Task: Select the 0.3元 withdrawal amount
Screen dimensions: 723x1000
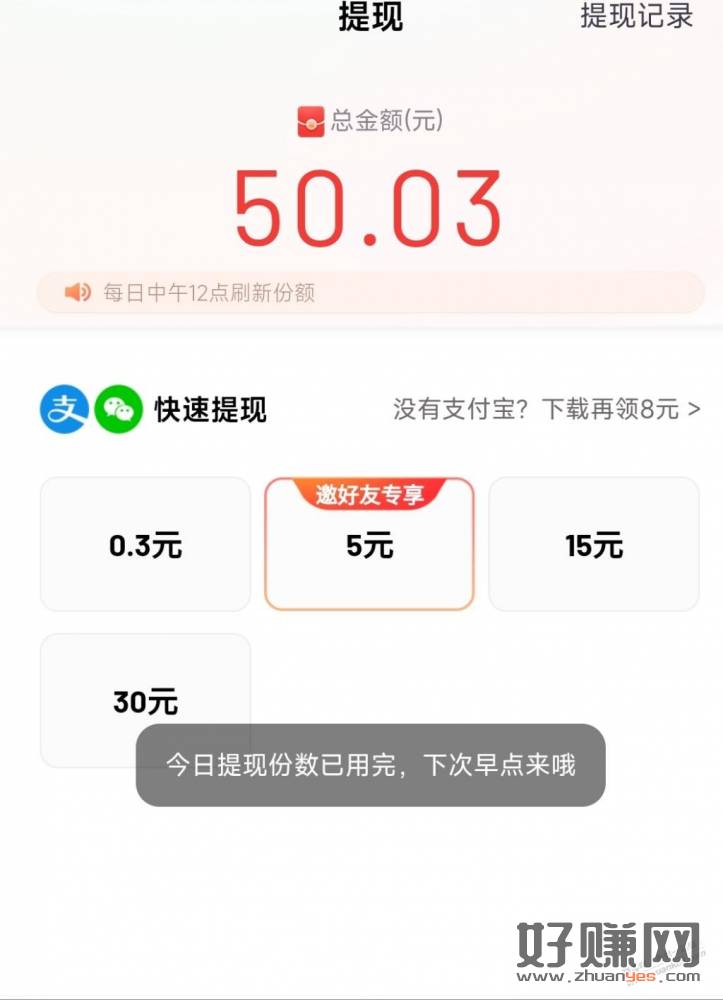Action: [145, 545]
